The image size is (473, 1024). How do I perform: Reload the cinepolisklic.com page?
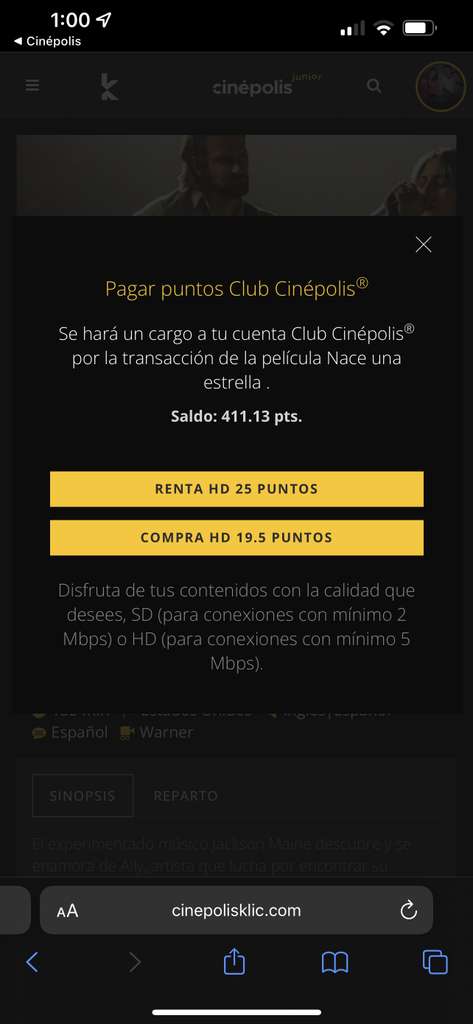408,910
